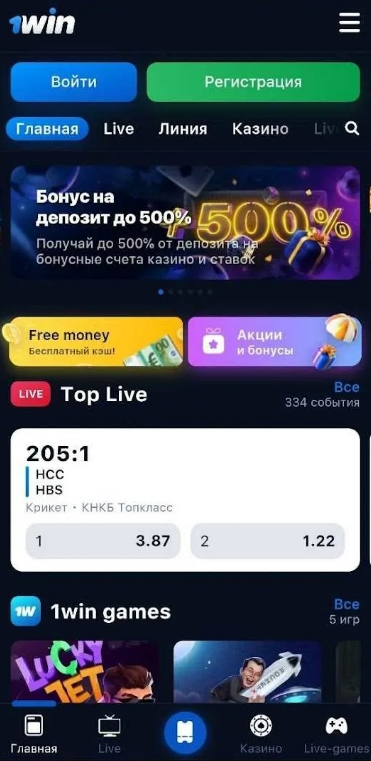Select odds 1.22 for outcome 2
371x761 pixels.
(268, 541)
